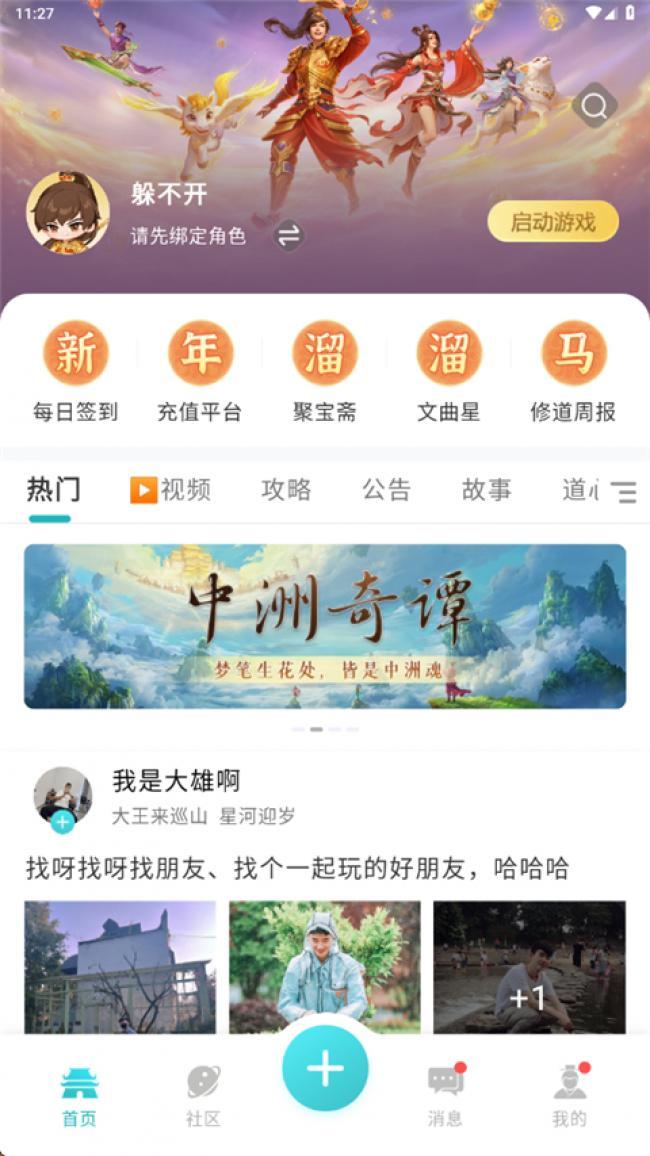Switch to the 攻略 tab
The width and height of the screenshot is (650, 1156).
pyautogui.click(x=286, y=490)
